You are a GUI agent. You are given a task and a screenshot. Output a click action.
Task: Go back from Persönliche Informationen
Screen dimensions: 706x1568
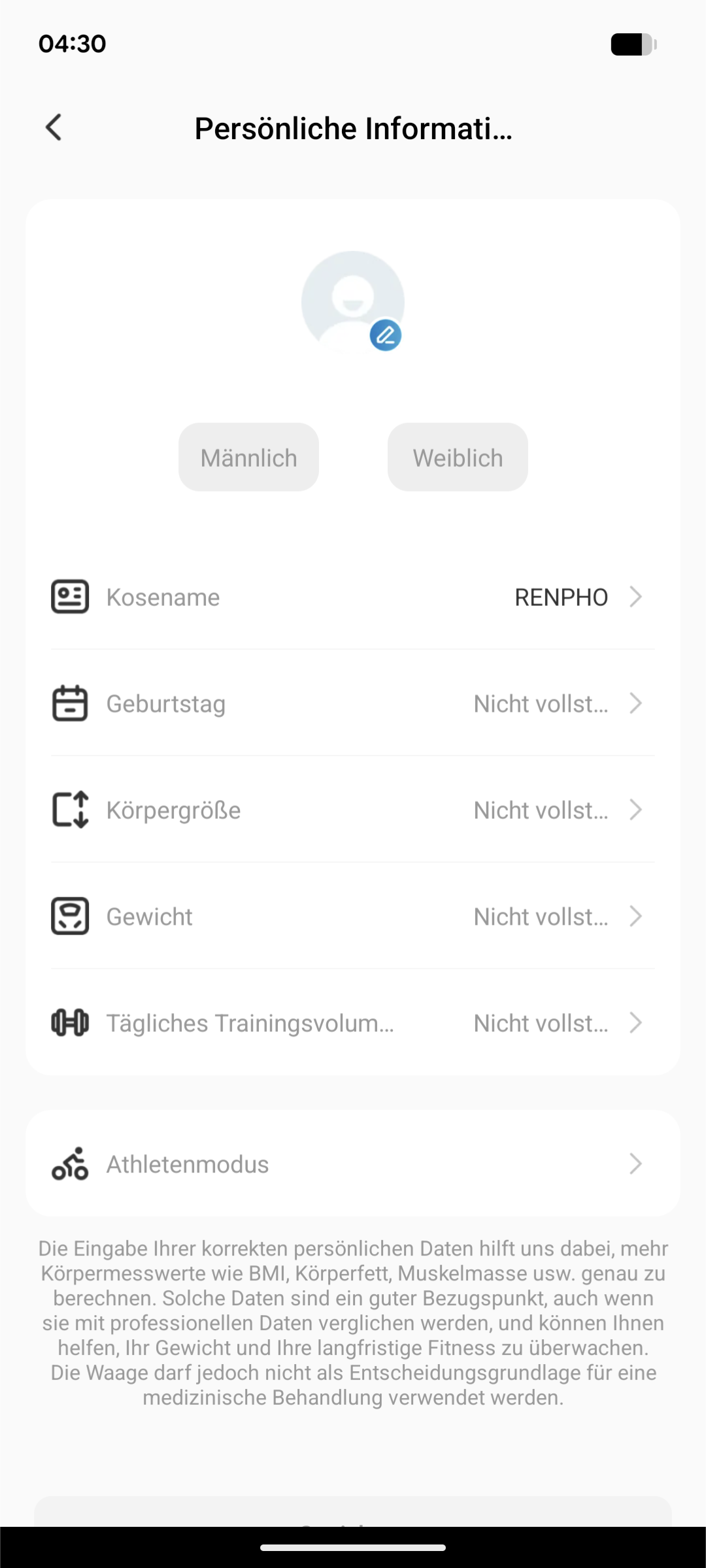(x=54, y=127)
